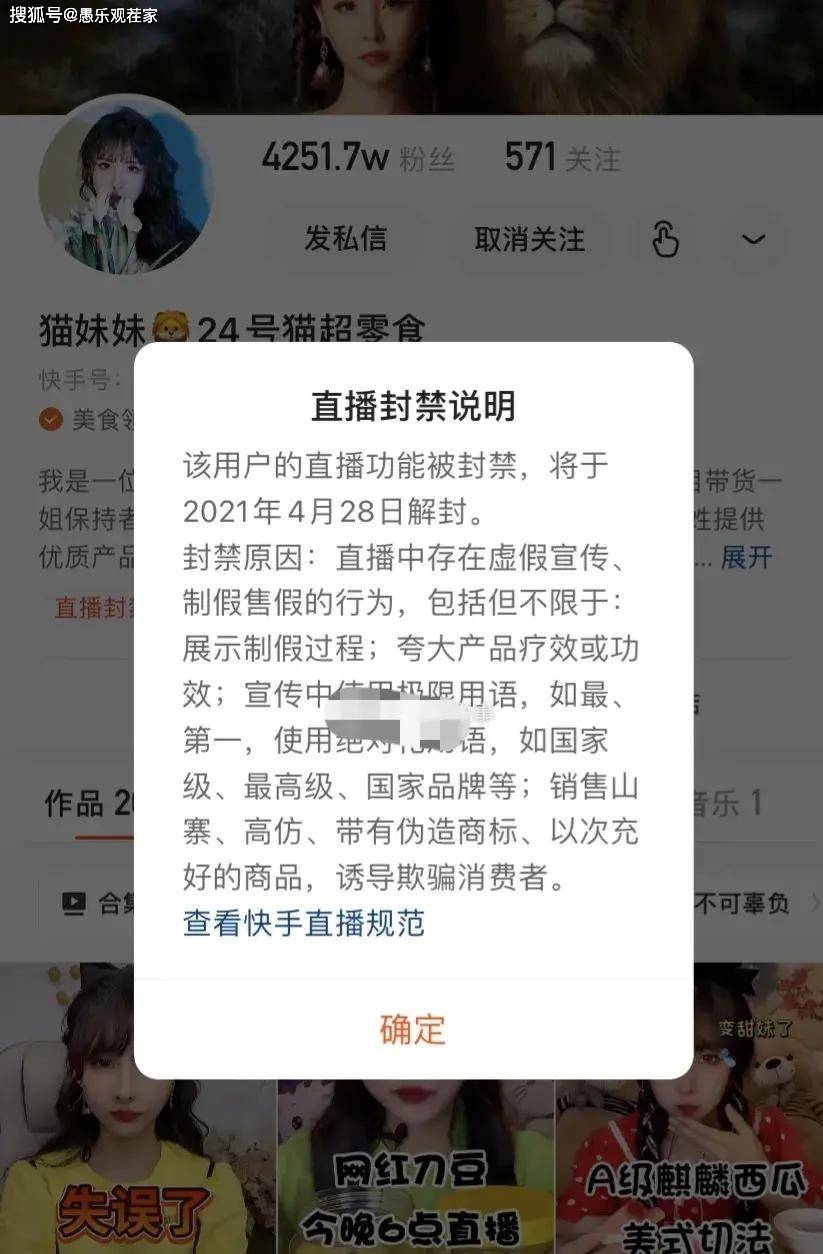This screenshot has height=1254, width=823.
Task: Open the 查看快手直播规范 link
Action: point(304,922)
